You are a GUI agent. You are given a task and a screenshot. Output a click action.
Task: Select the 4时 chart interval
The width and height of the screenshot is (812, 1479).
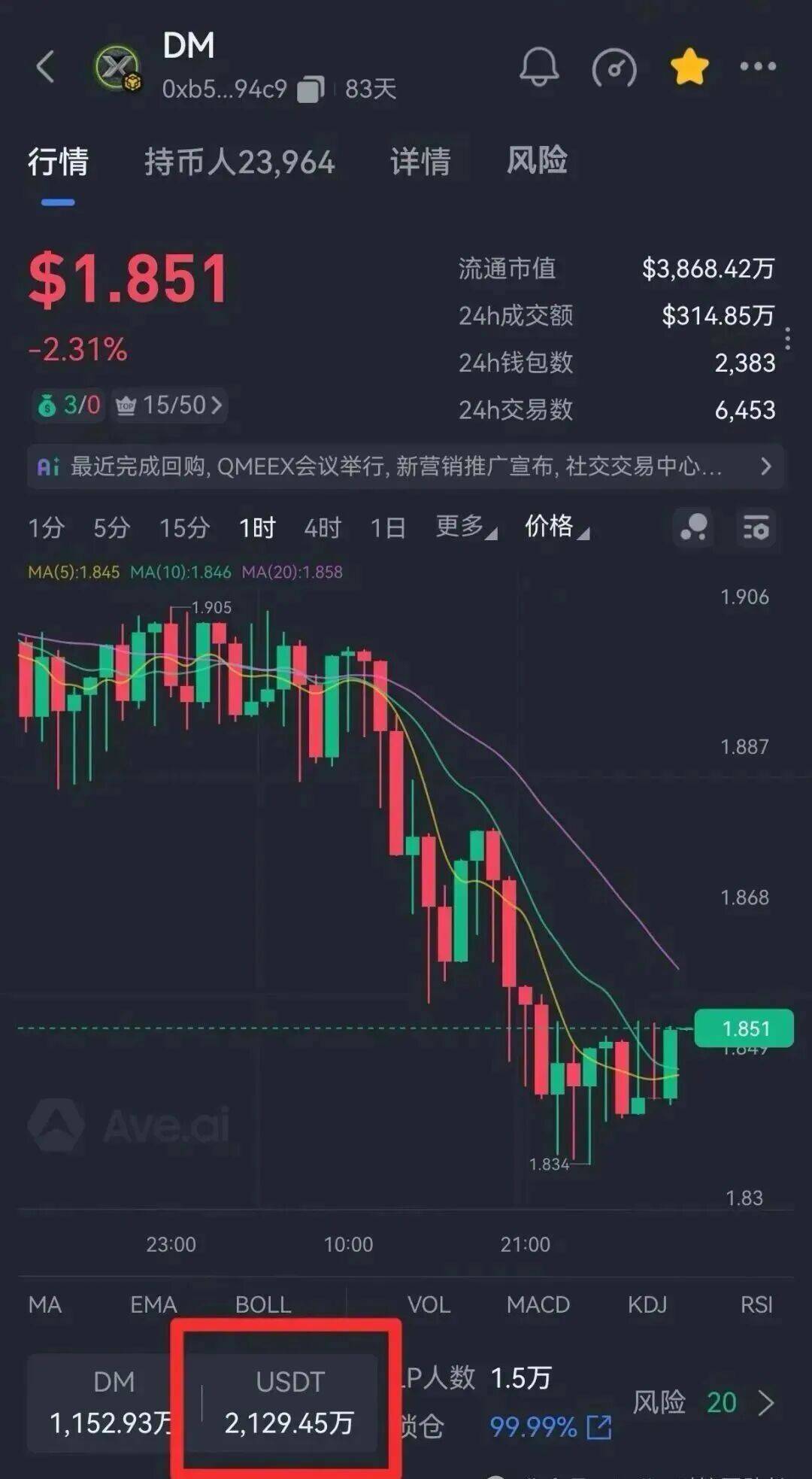coord(323,527)
